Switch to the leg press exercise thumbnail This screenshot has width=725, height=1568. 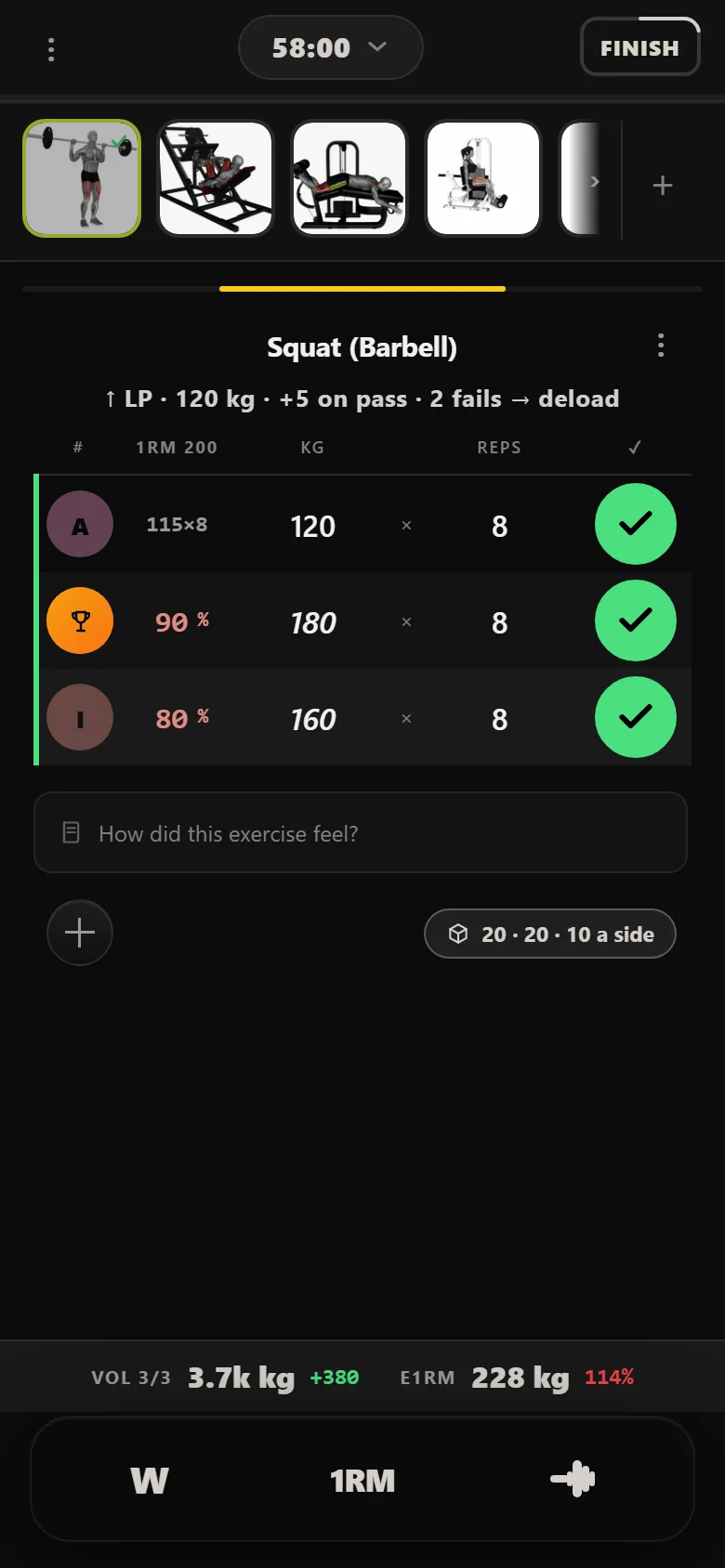[x=216, y=178]
